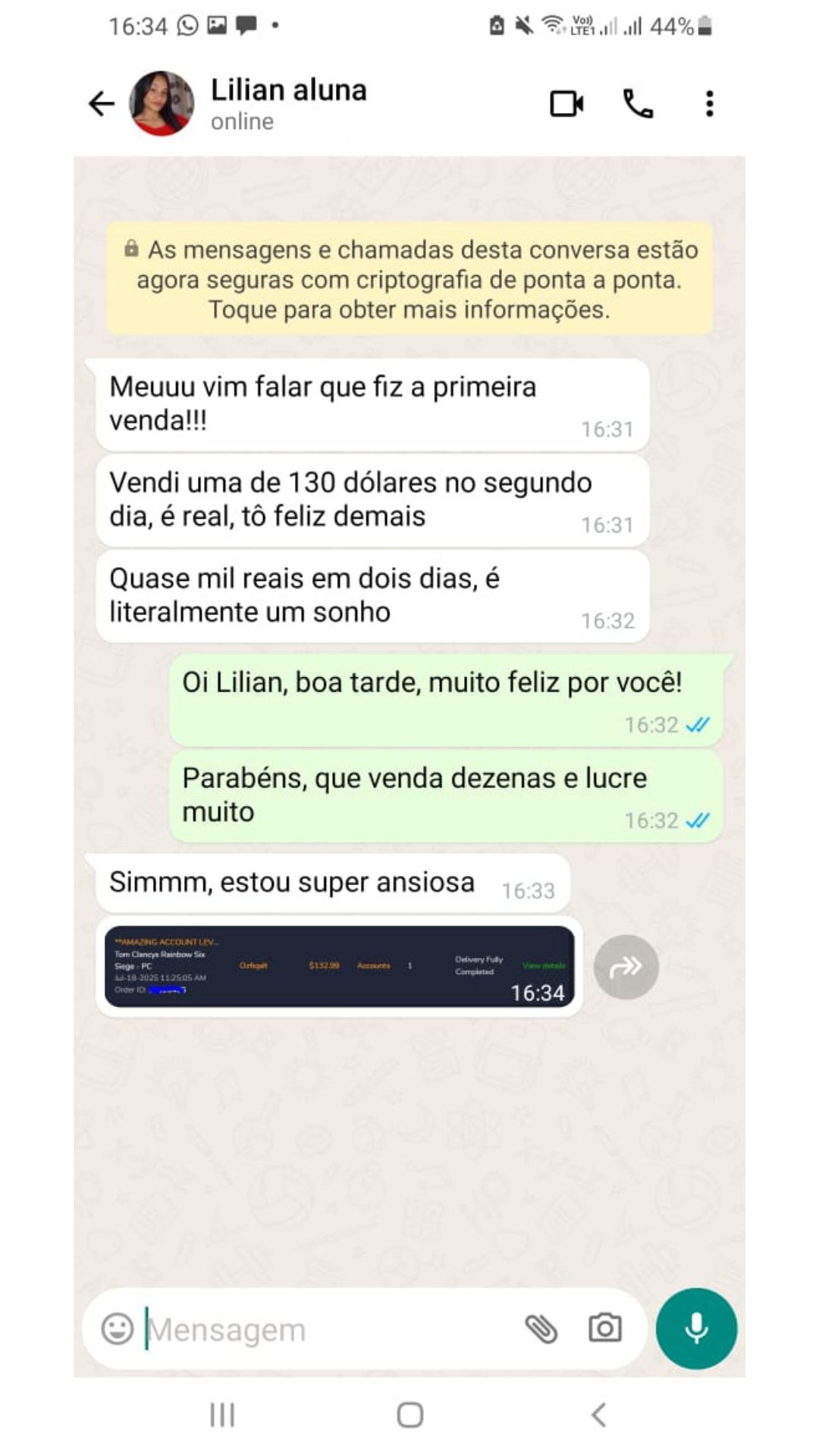Go to the phone's home screen
The width and height of the screenshot is (819, 1456).
pyautogui.click(x=409, y=1414)
